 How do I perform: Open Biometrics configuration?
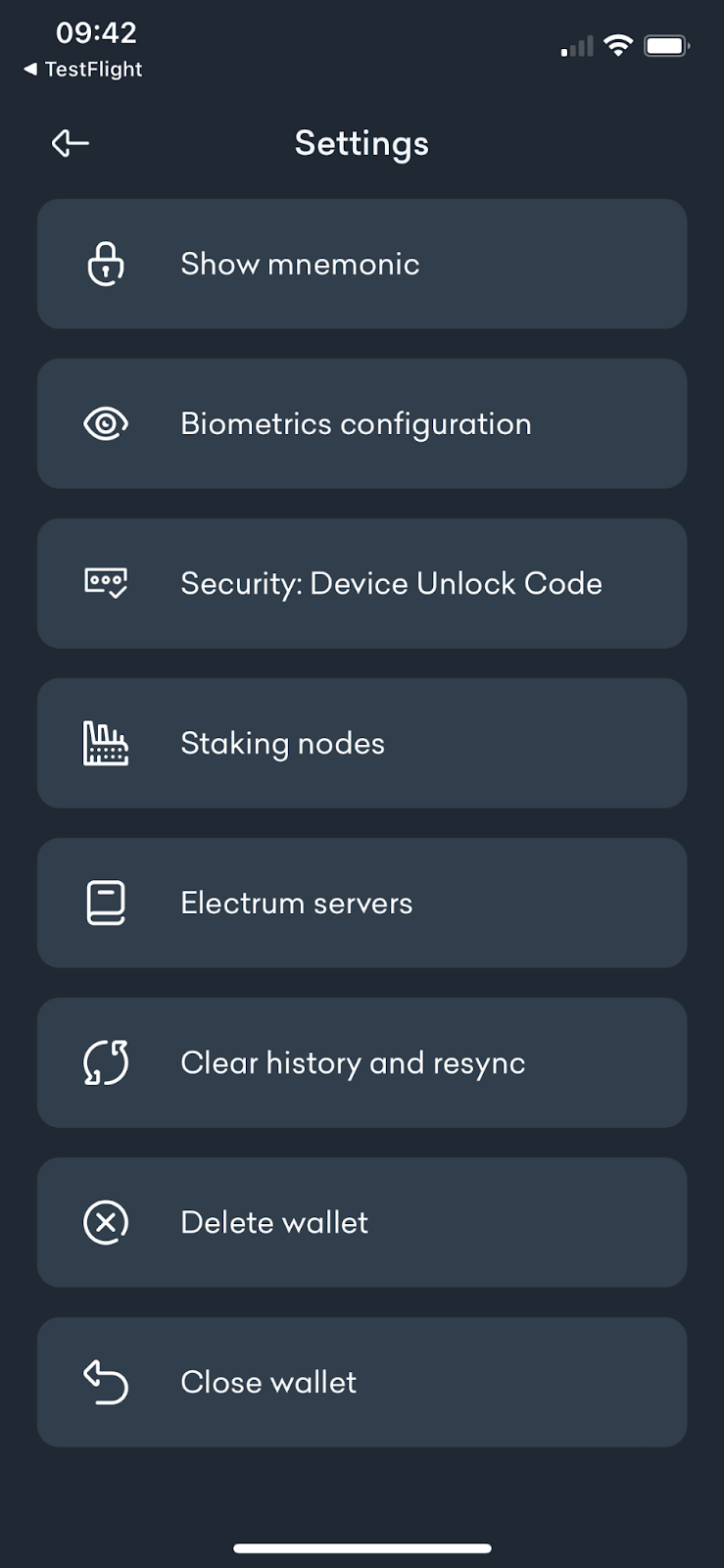click(362, 423)
